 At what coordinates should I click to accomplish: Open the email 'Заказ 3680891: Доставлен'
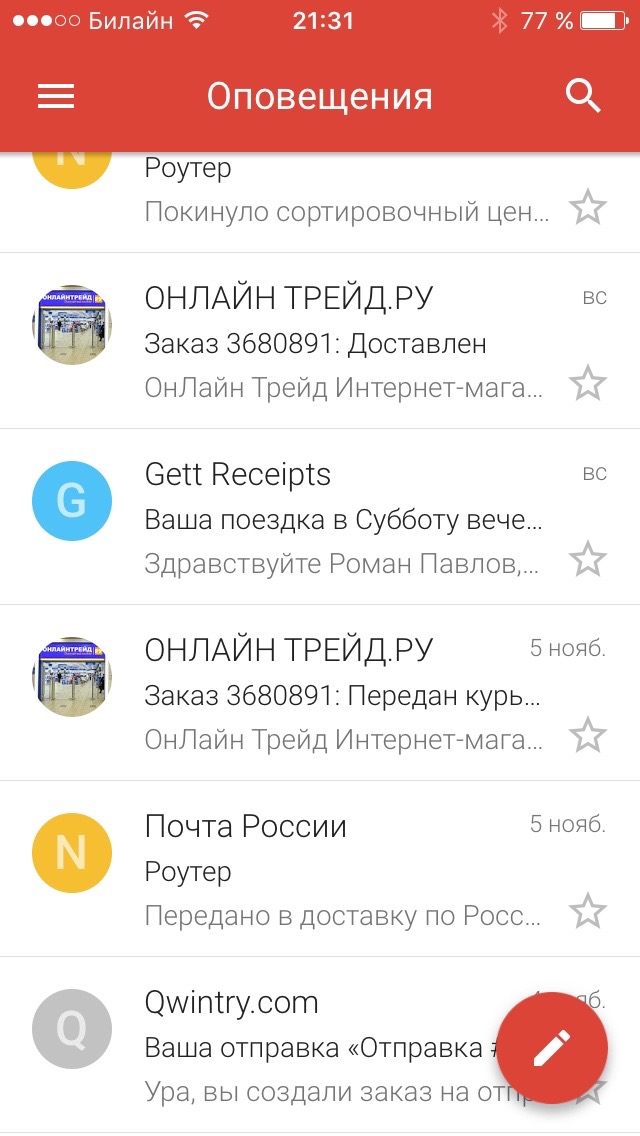(340, 344)
